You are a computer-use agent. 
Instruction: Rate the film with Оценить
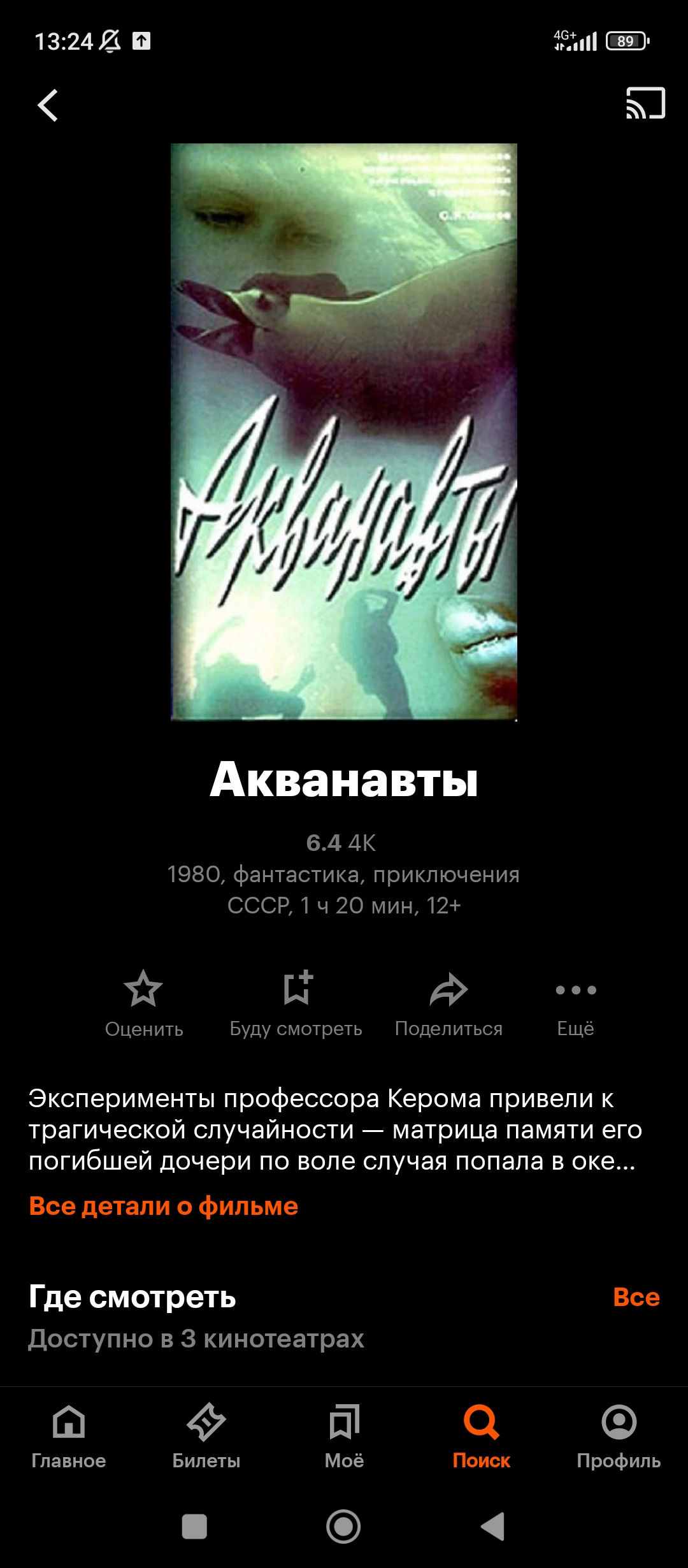click(144, 1005)
